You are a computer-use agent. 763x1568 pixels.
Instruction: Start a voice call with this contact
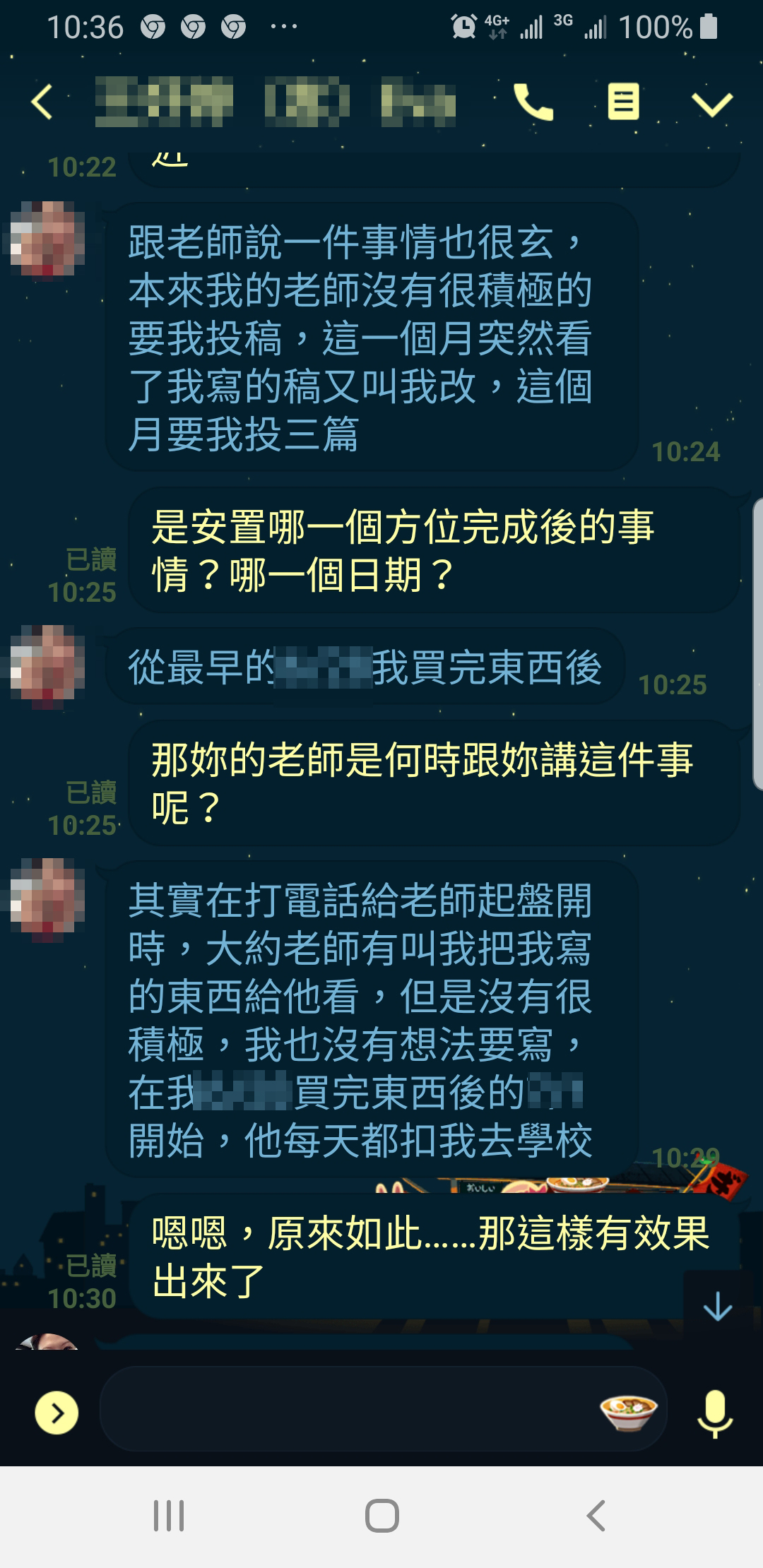(x=533, y=102)
